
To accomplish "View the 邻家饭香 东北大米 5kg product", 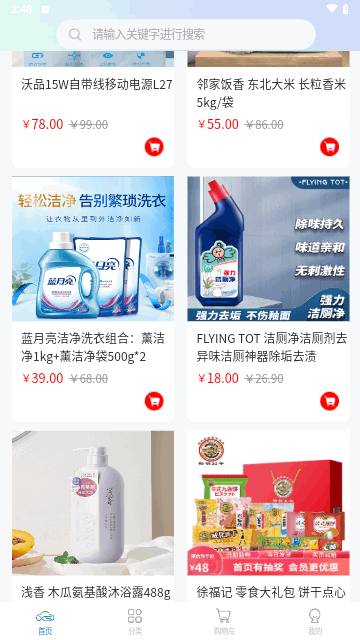I will [x=268, y=109].
